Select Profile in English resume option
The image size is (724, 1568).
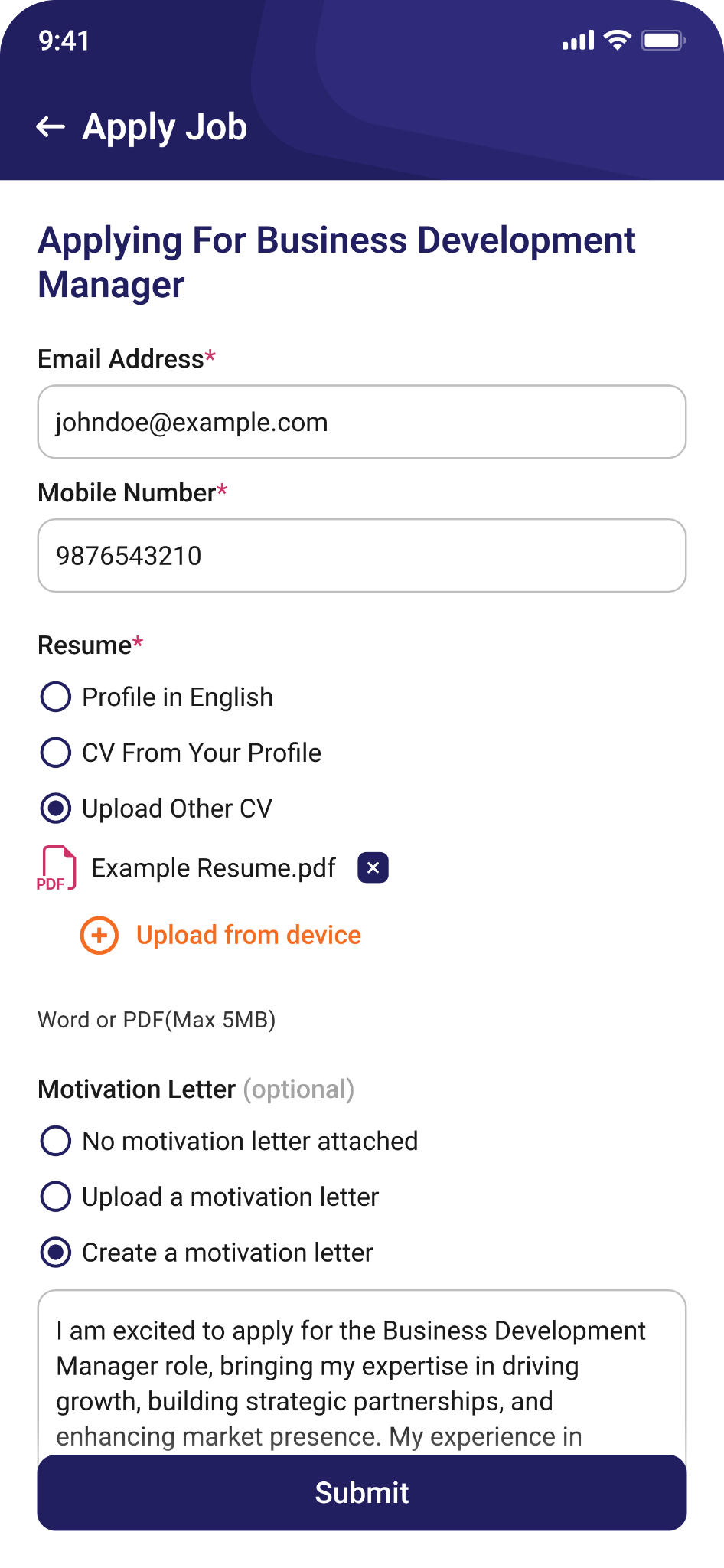[x=156, y=697]
